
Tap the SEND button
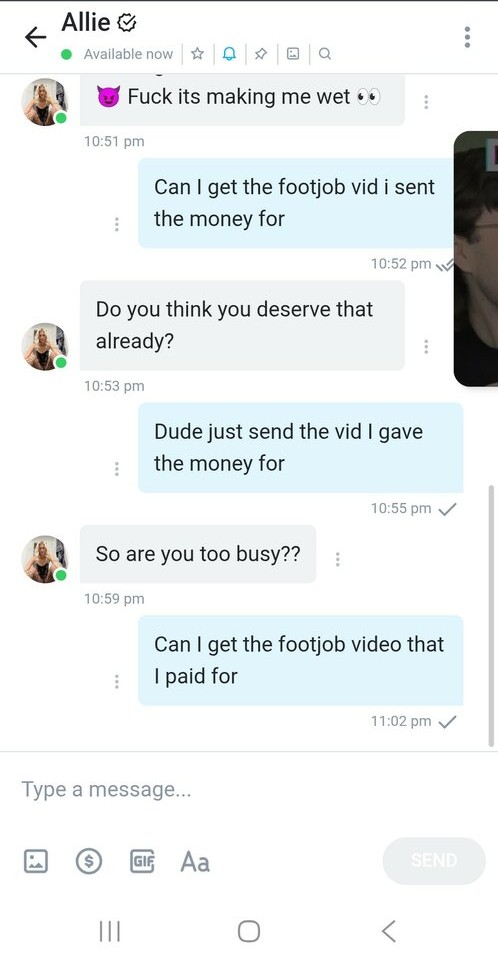(x=434, y=860)
